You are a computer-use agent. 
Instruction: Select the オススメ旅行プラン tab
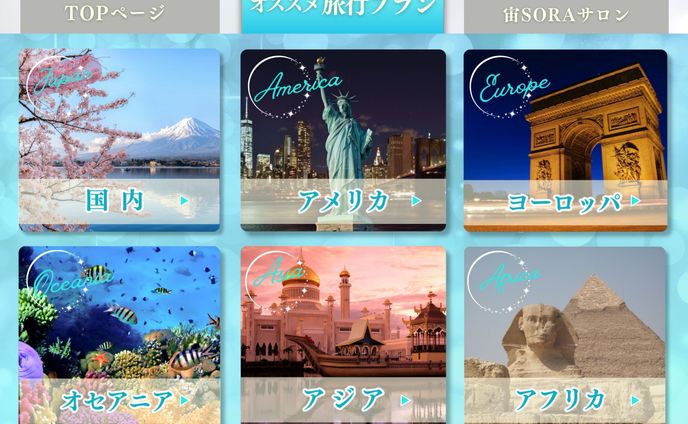tap(343, 12)
